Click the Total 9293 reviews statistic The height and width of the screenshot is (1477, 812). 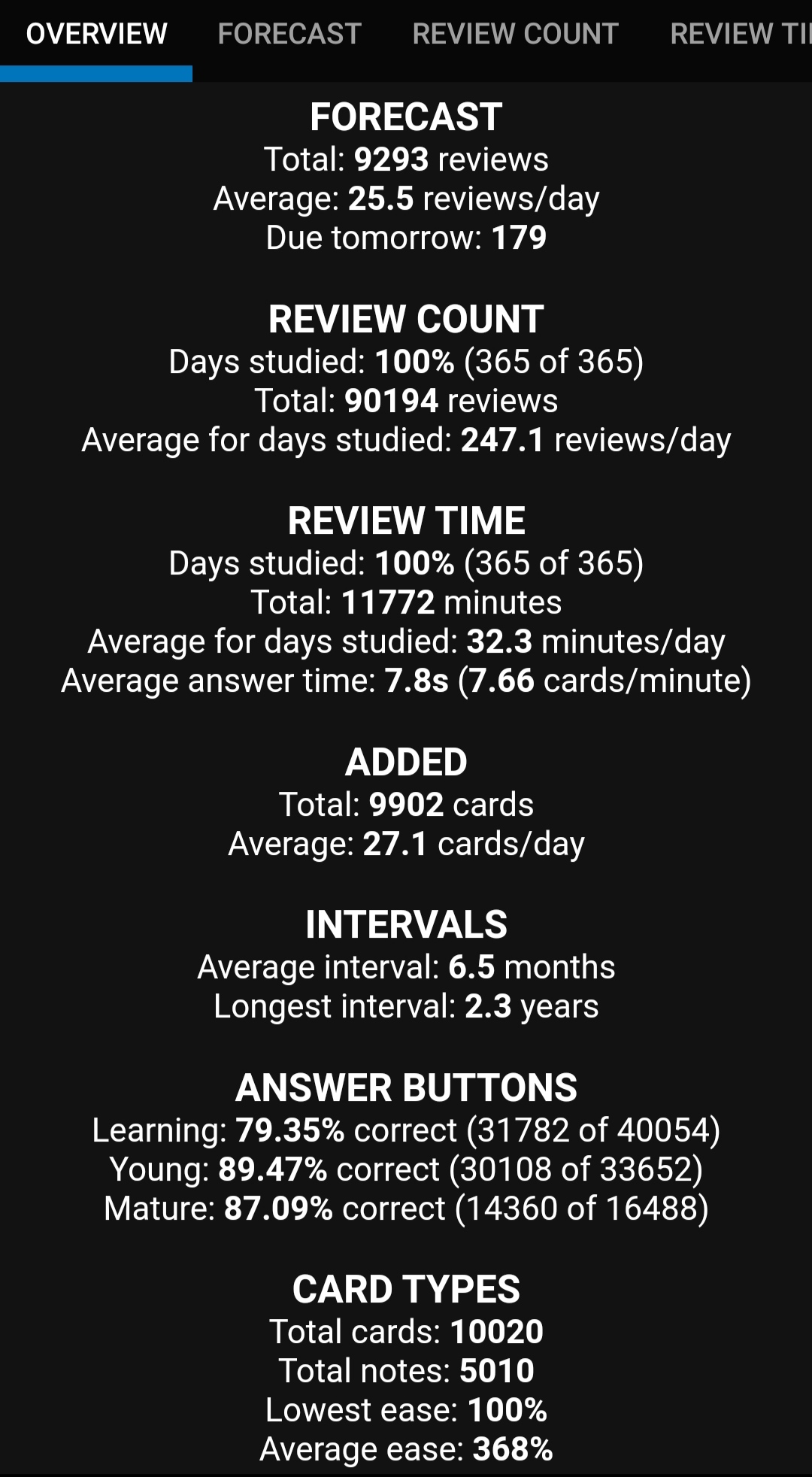point(406,159)
